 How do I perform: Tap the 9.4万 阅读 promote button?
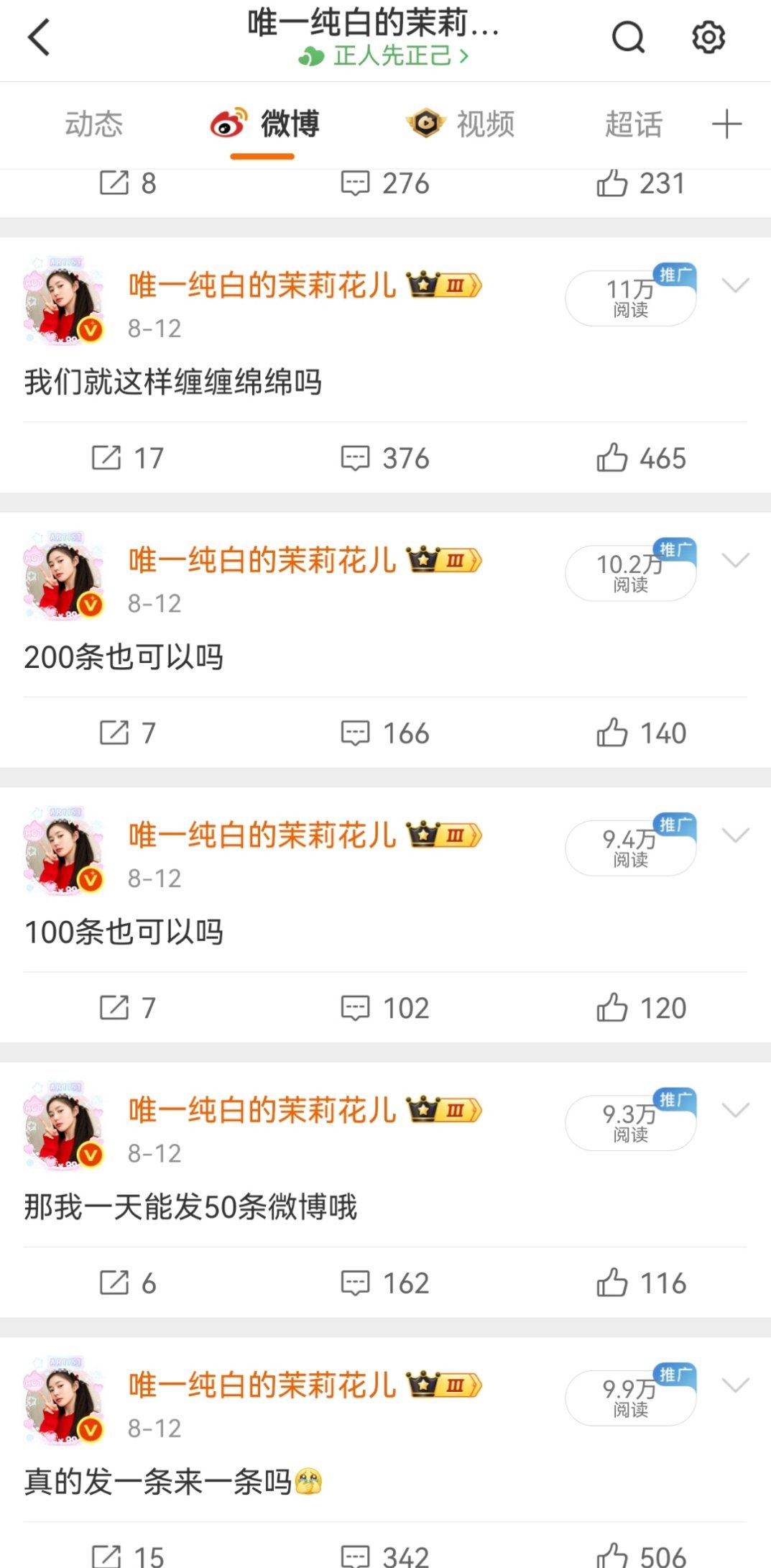(x=630, y=848)
